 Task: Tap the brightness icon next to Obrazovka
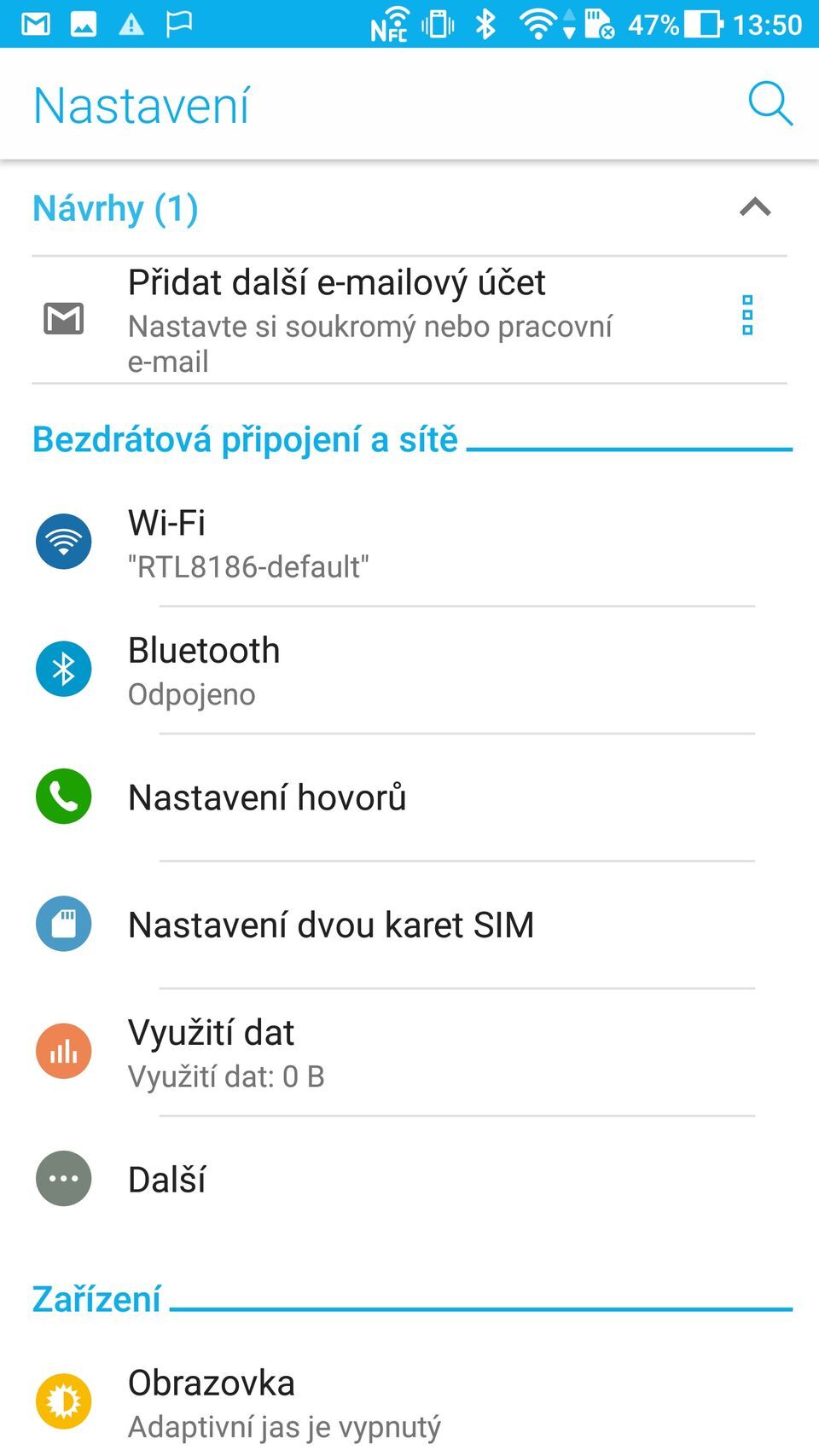pyautogui.click(x=63, y=1400)
